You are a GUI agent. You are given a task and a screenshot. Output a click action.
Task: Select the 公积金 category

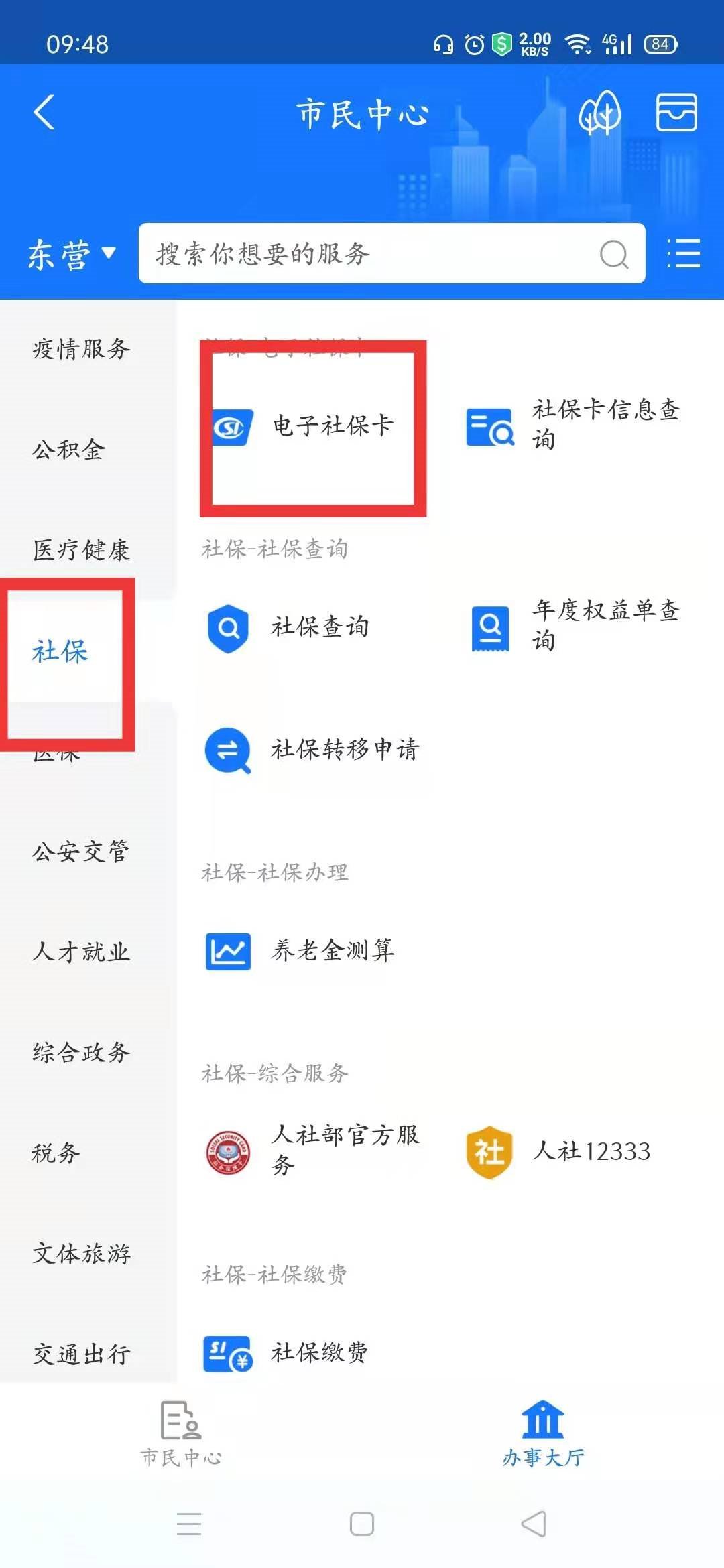pos(69,450)
